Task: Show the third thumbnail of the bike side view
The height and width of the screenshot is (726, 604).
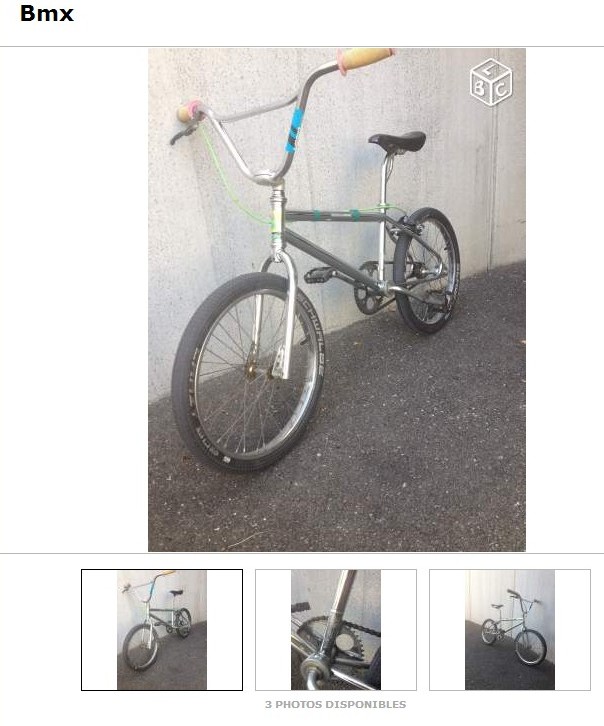Action: [x=509, y=629]
